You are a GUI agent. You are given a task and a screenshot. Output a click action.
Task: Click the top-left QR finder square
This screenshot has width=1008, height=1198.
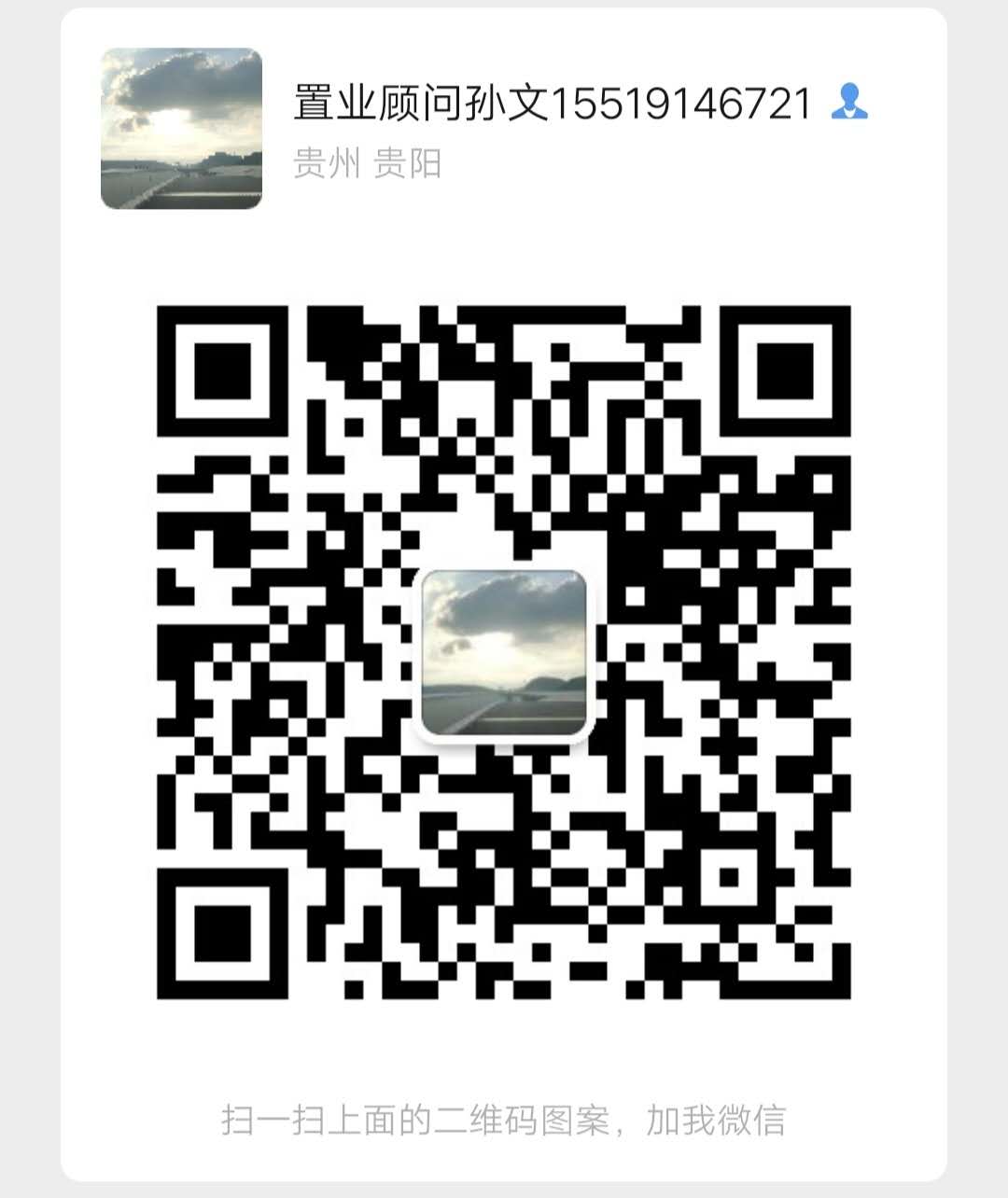tap(221, 372)
